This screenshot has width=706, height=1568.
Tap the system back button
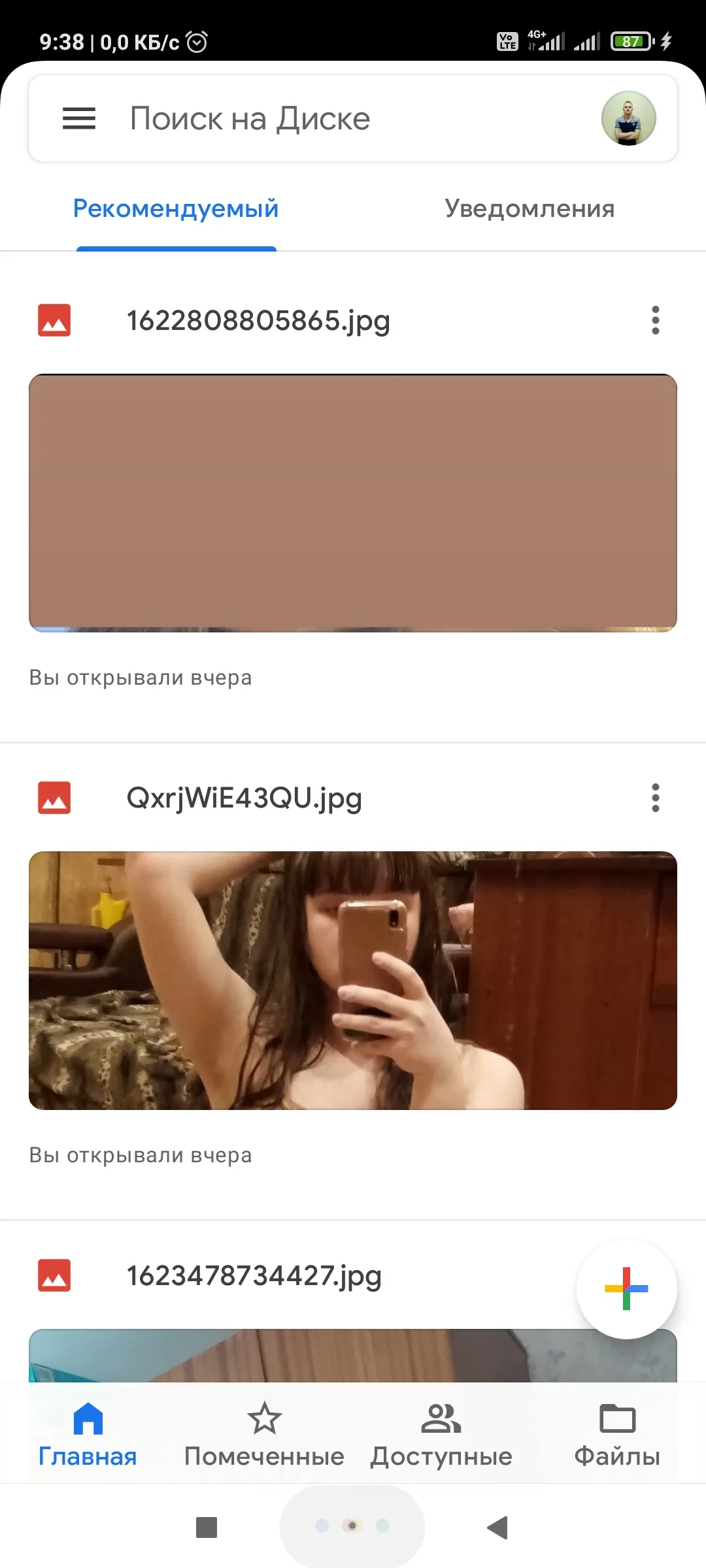[x=498, y=1527]
